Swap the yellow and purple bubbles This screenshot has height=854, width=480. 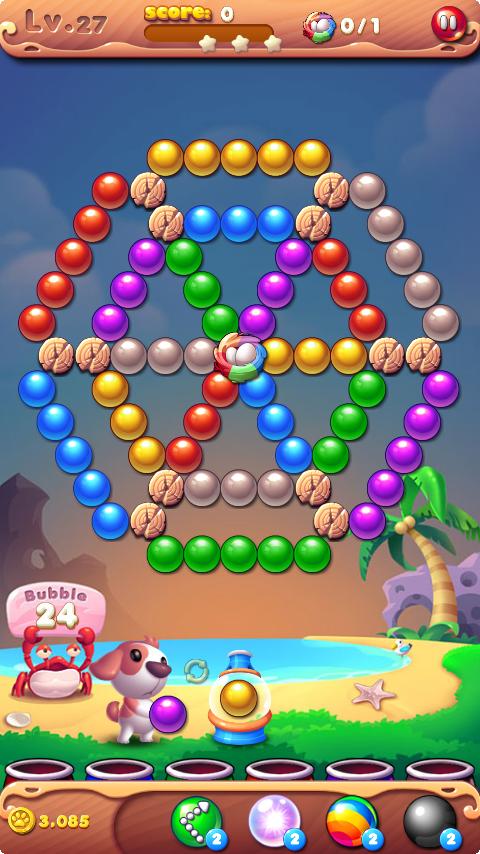pyautogui.click(x=196, y=671)
